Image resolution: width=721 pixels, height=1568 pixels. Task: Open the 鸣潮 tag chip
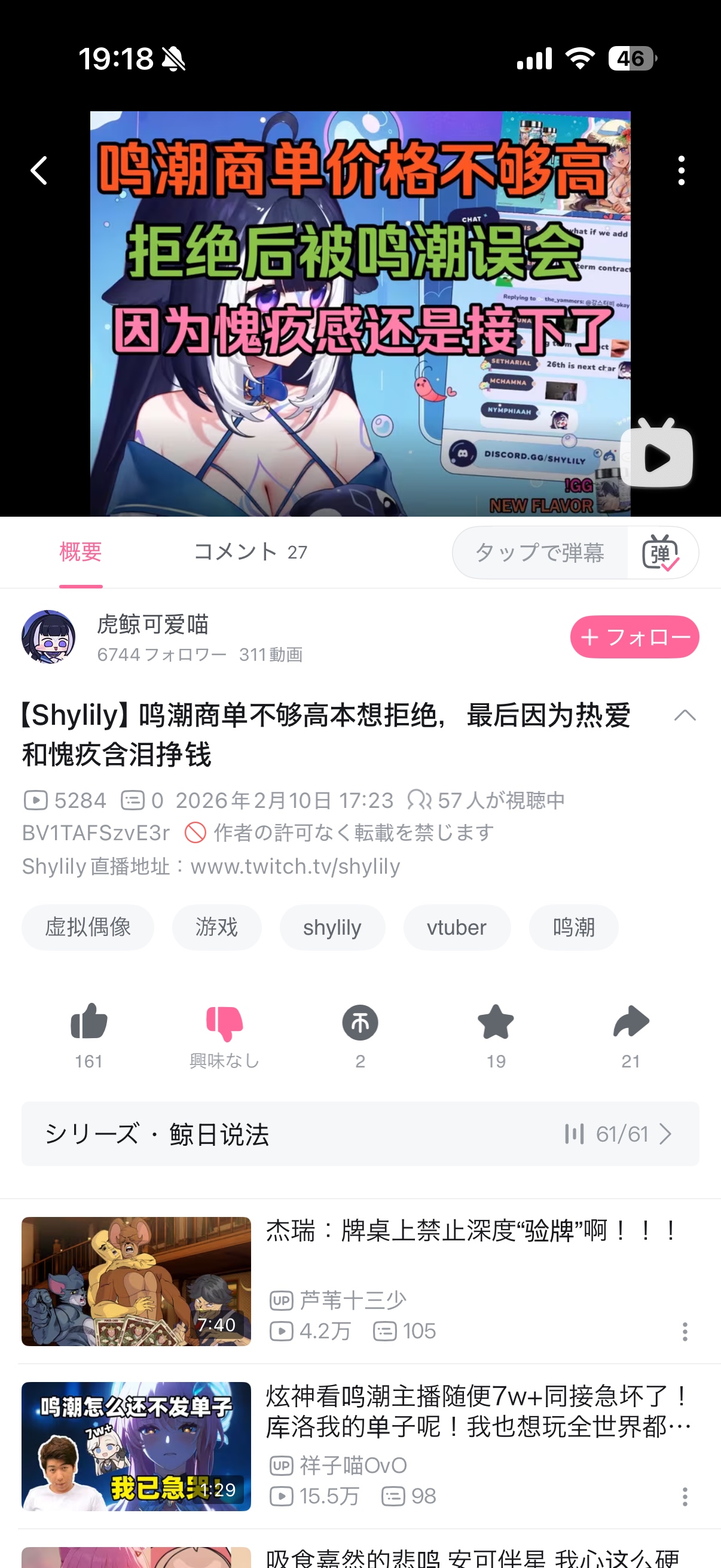573,927
